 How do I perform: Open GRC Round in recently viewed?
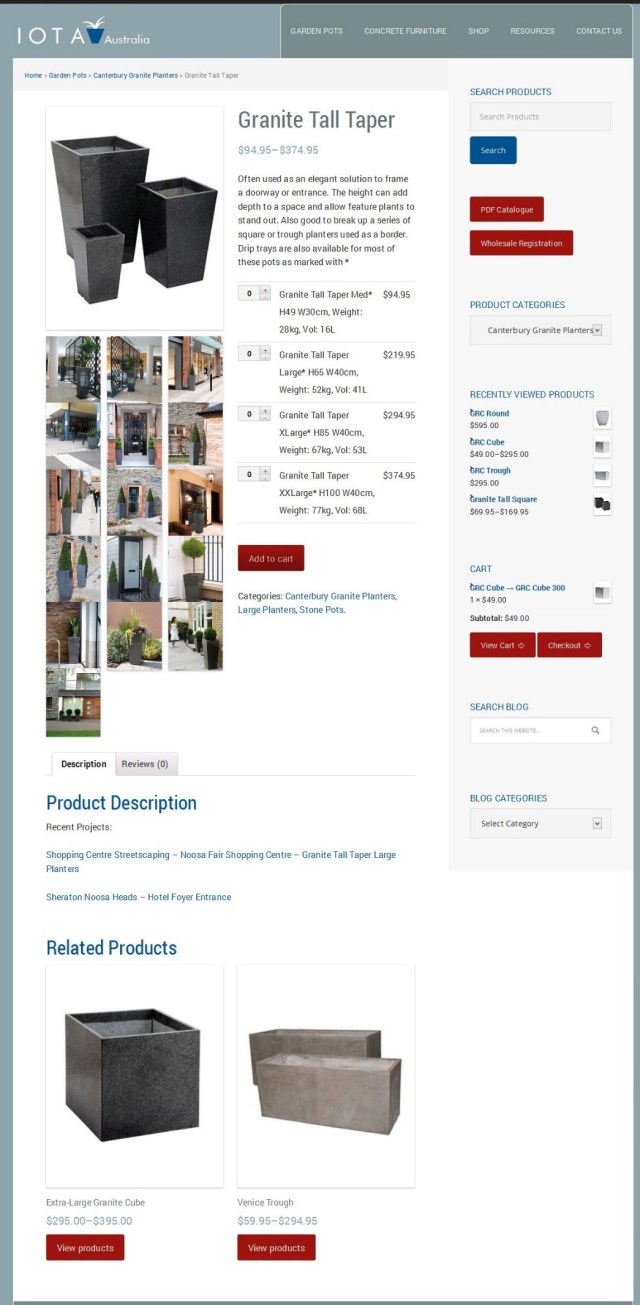(x=490, y=413)
